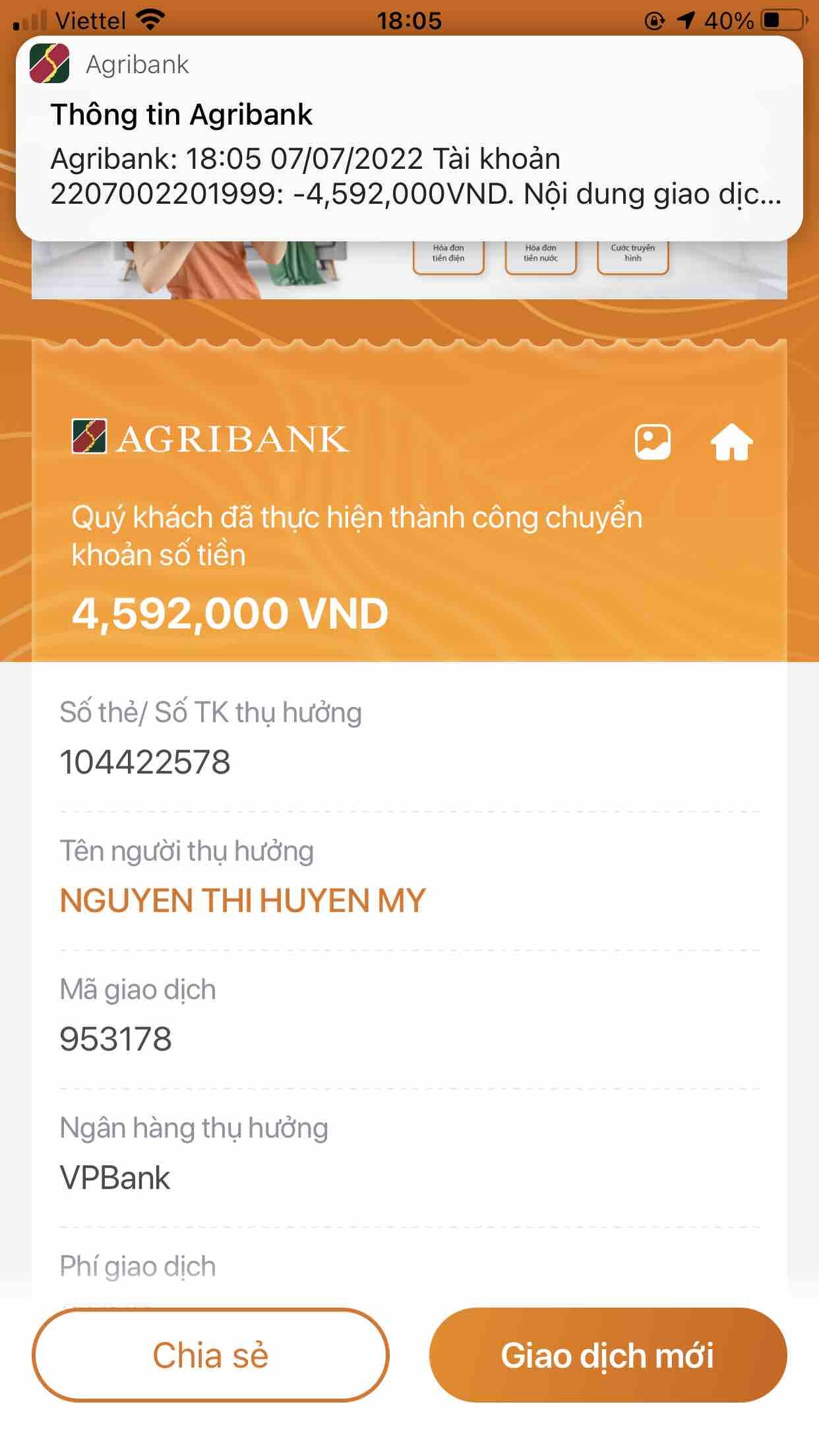Save receipt using the image icon

[652, 442]
